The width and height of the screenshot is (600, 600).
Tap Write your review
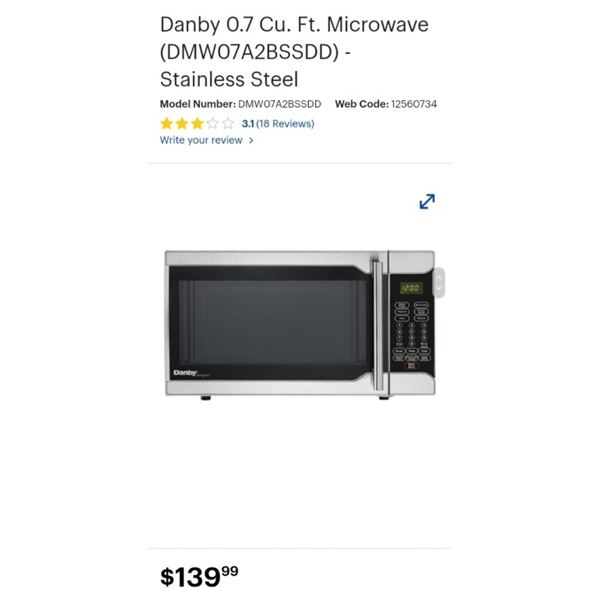coord(206,141)
